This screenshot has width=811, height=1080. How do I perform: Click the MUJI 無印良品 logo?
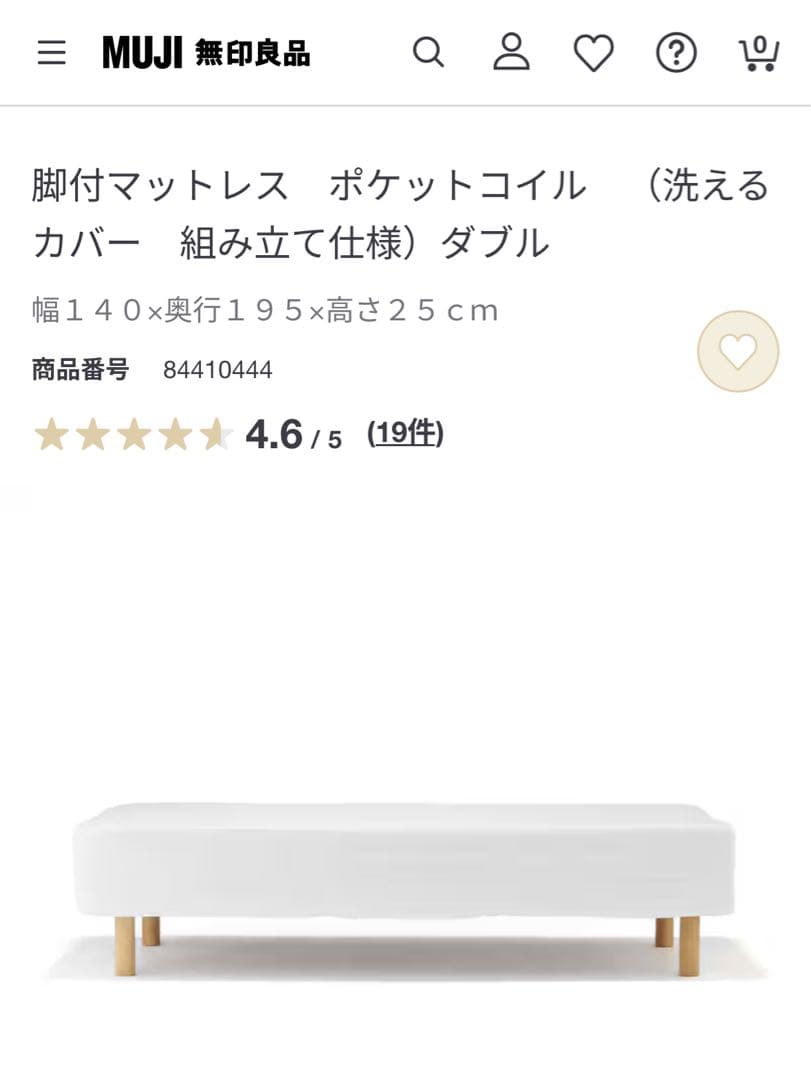[x=203, y=54]
